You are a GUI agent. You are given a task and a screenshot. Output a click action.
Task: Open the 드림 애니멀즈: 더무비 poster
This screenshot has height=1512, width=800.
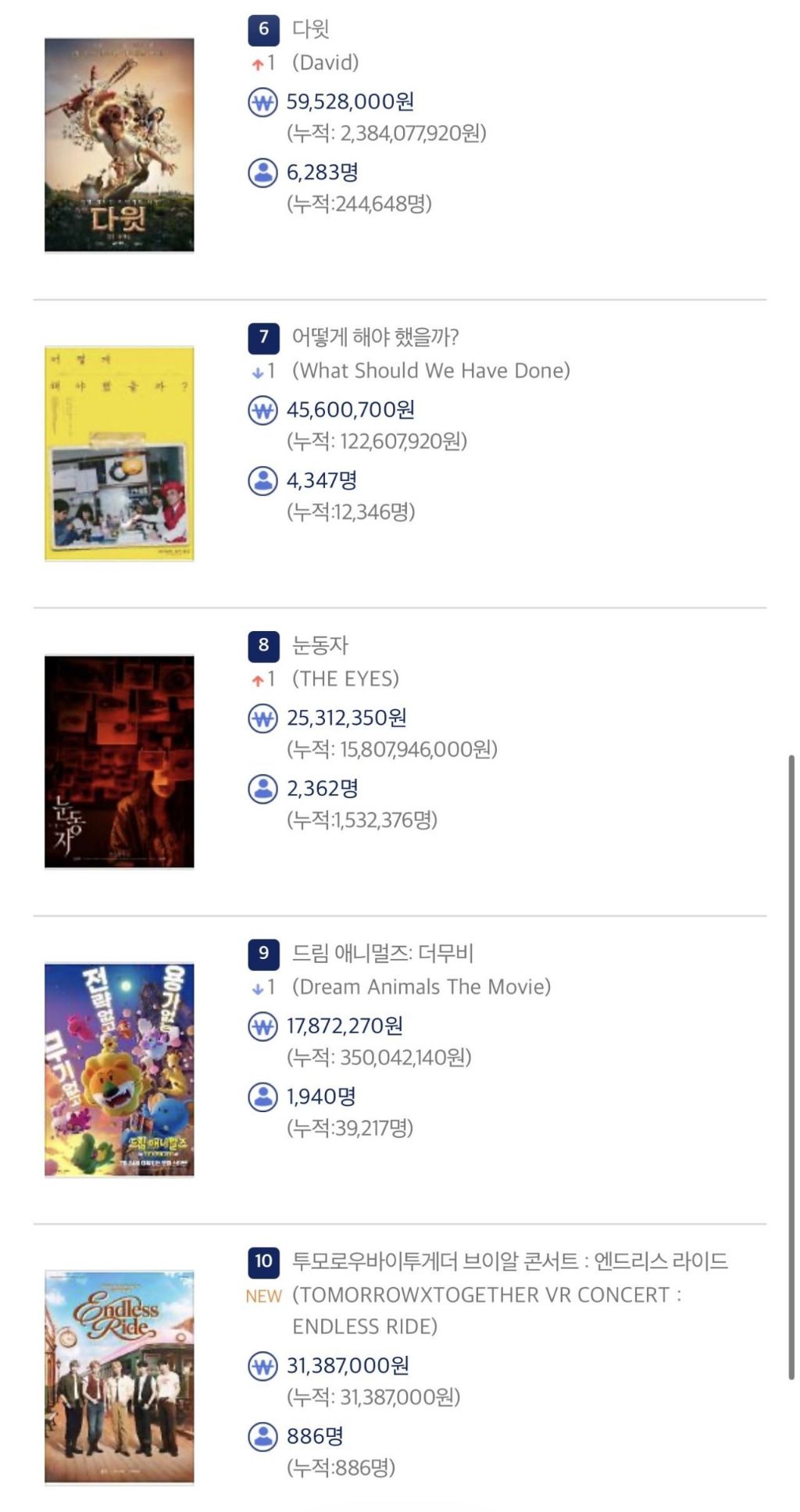point(119,1070)
